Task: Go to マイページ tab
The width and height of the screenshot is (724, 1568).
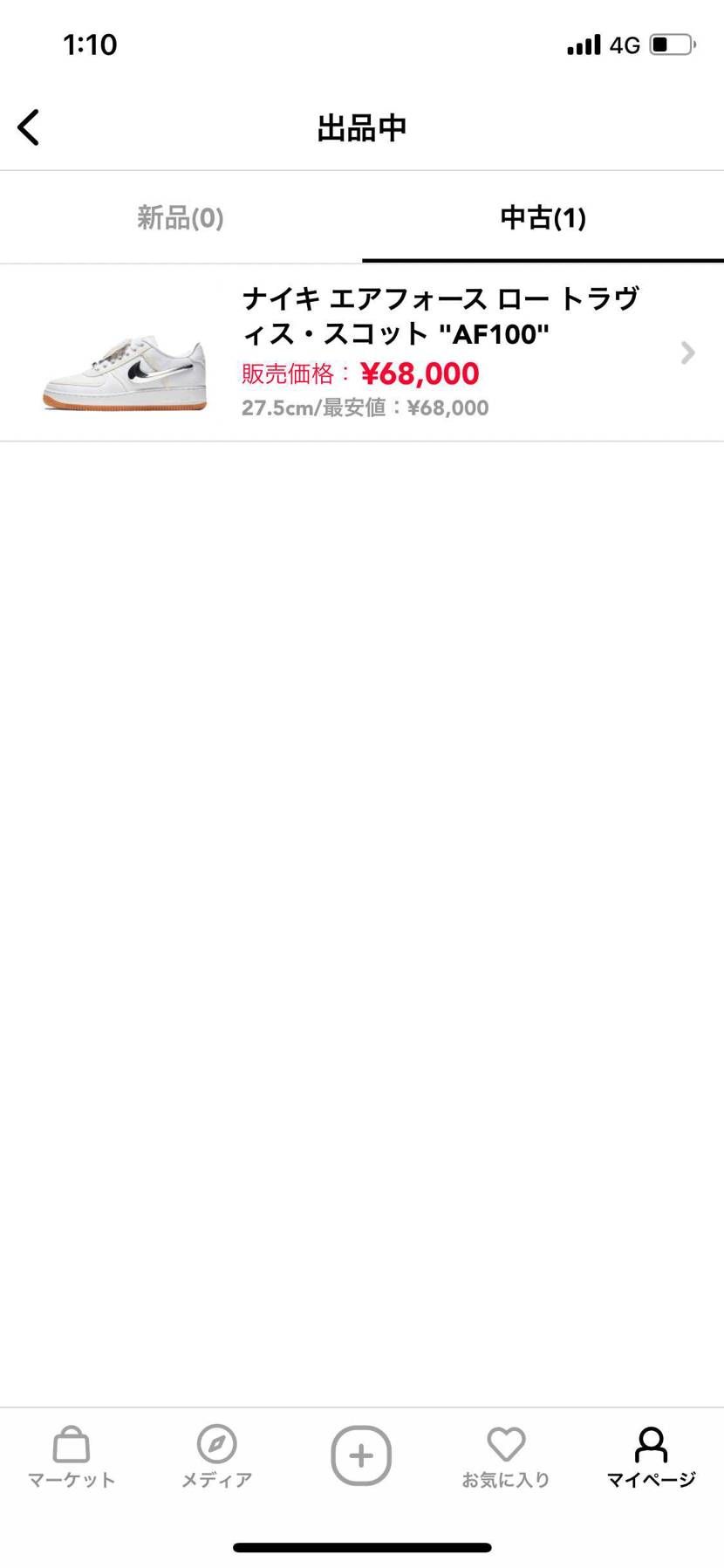Action: [651, 1458]
